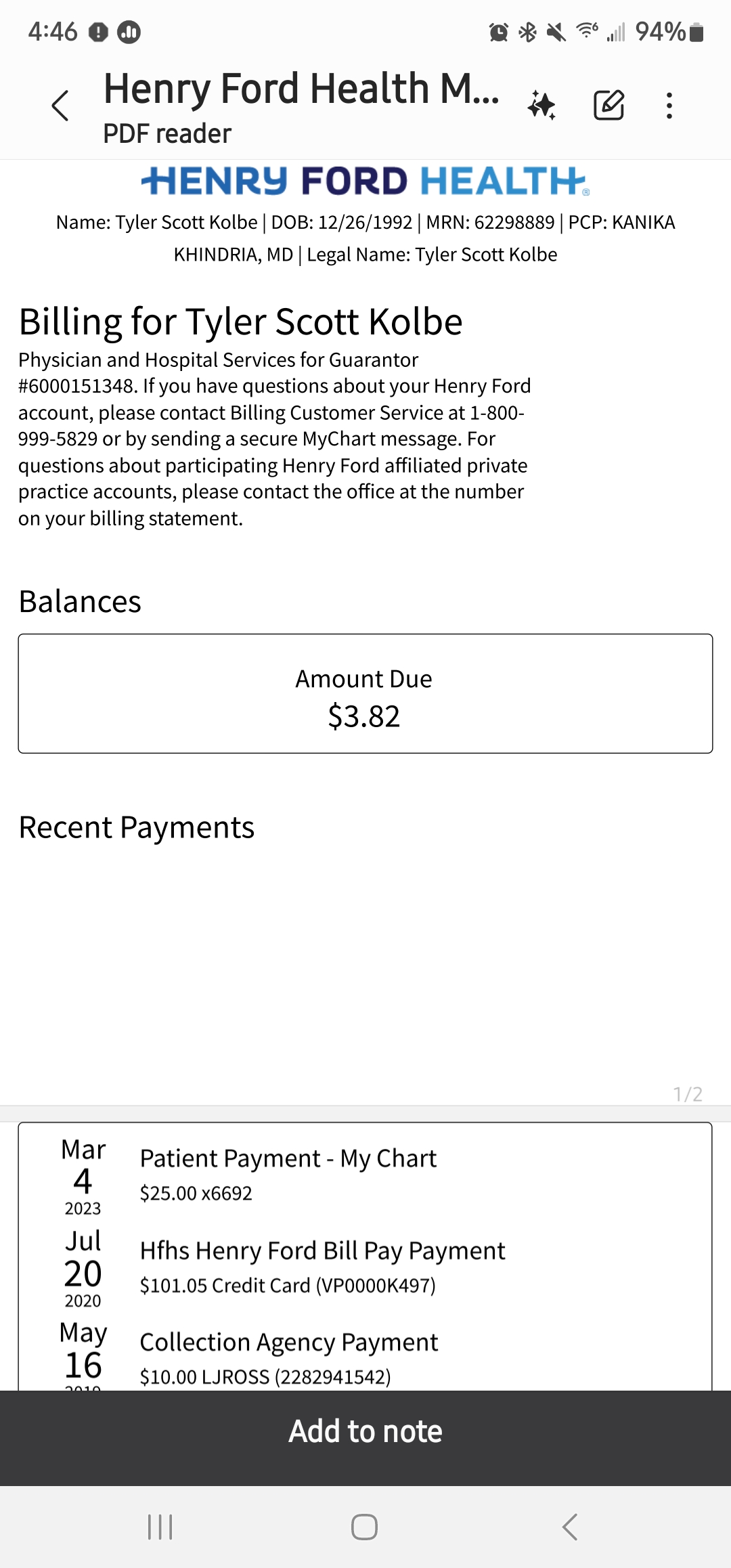The width and height of the screenshot is (731, 1568).
Task: Open recent apps from navigation bar
Action: point(160,1527)
